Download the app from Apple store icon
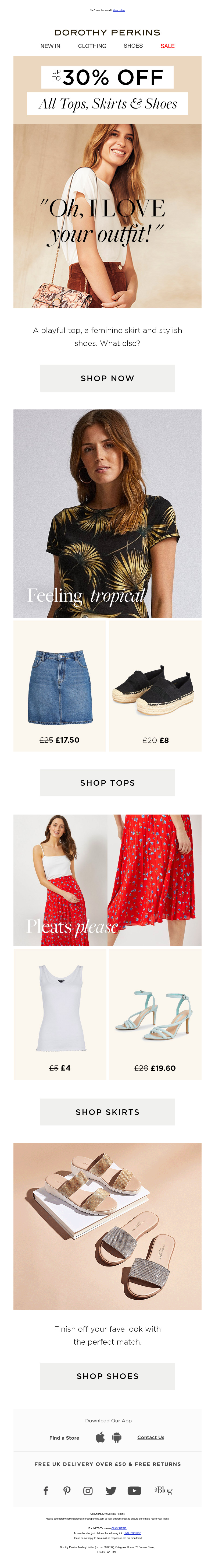Screen dimensions: 215x1568 click(x=100, y=1437)
